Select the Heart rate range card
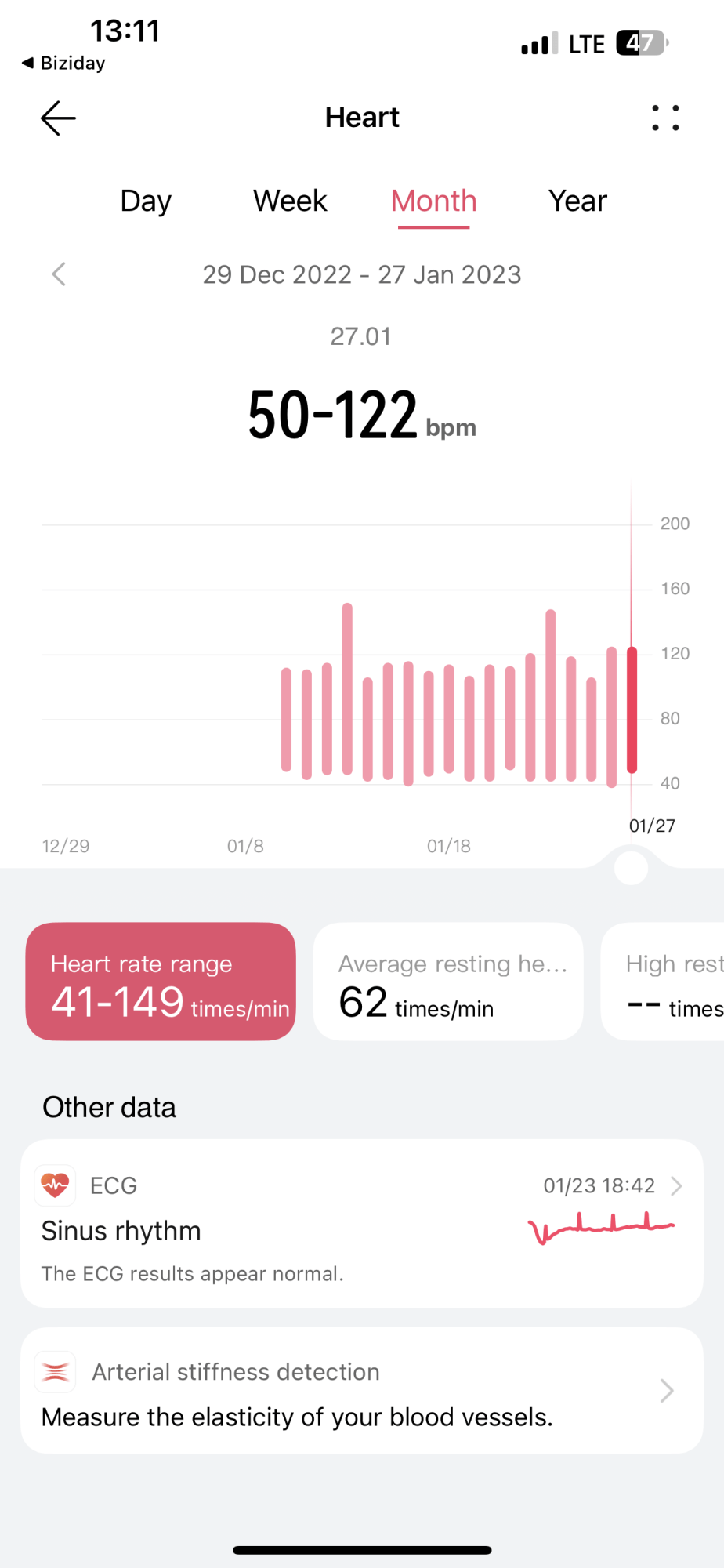 point(161,982)
